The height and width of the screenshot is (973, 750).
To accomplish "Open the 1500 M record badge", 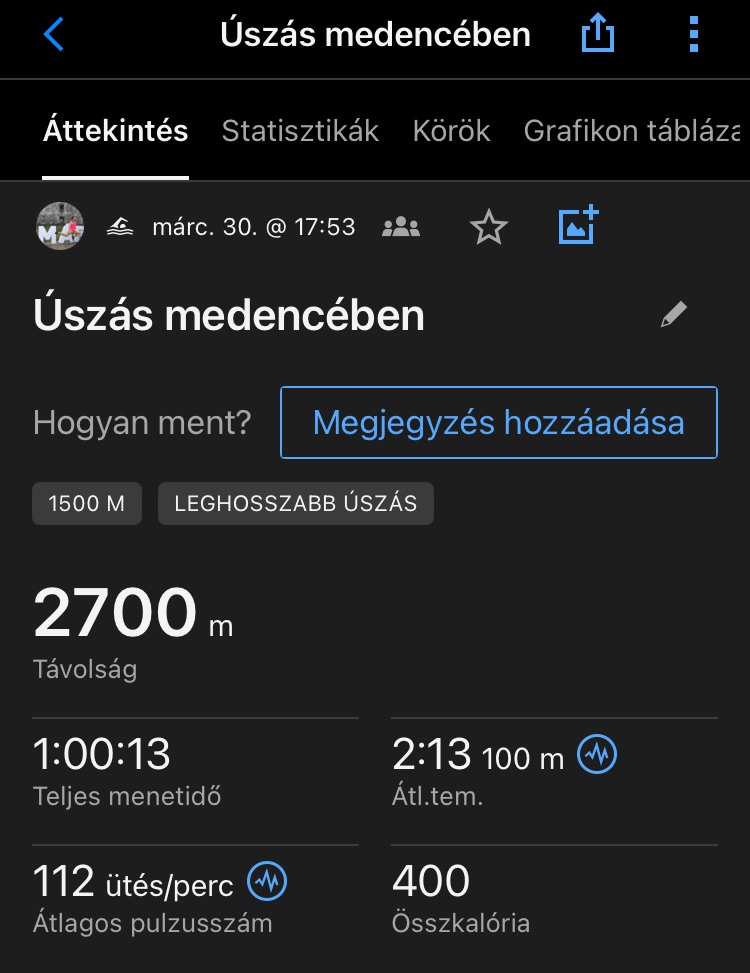I will point(87,504).
